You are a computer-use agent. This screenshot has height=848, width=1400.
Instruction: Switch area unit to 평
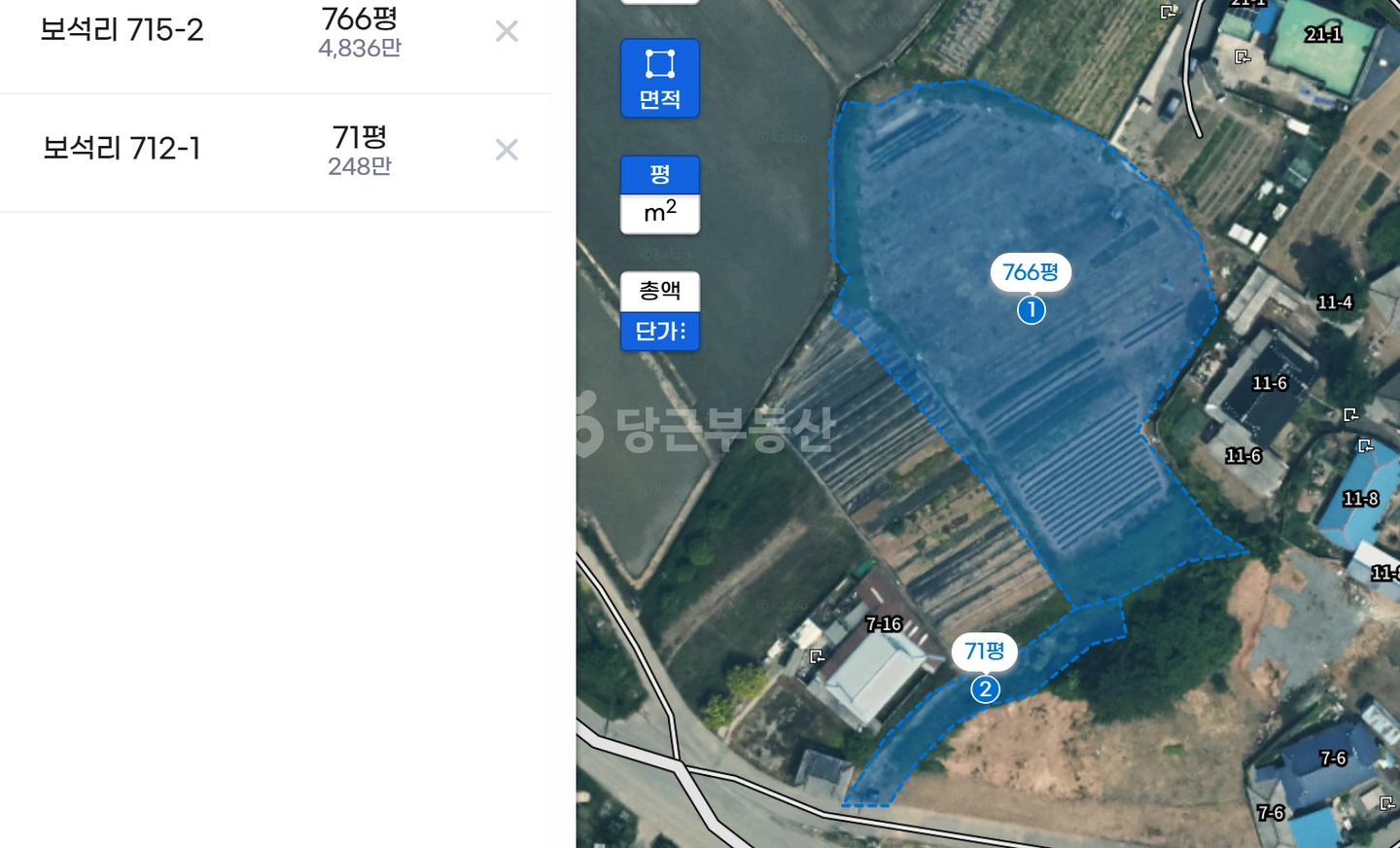click(660, 175)
